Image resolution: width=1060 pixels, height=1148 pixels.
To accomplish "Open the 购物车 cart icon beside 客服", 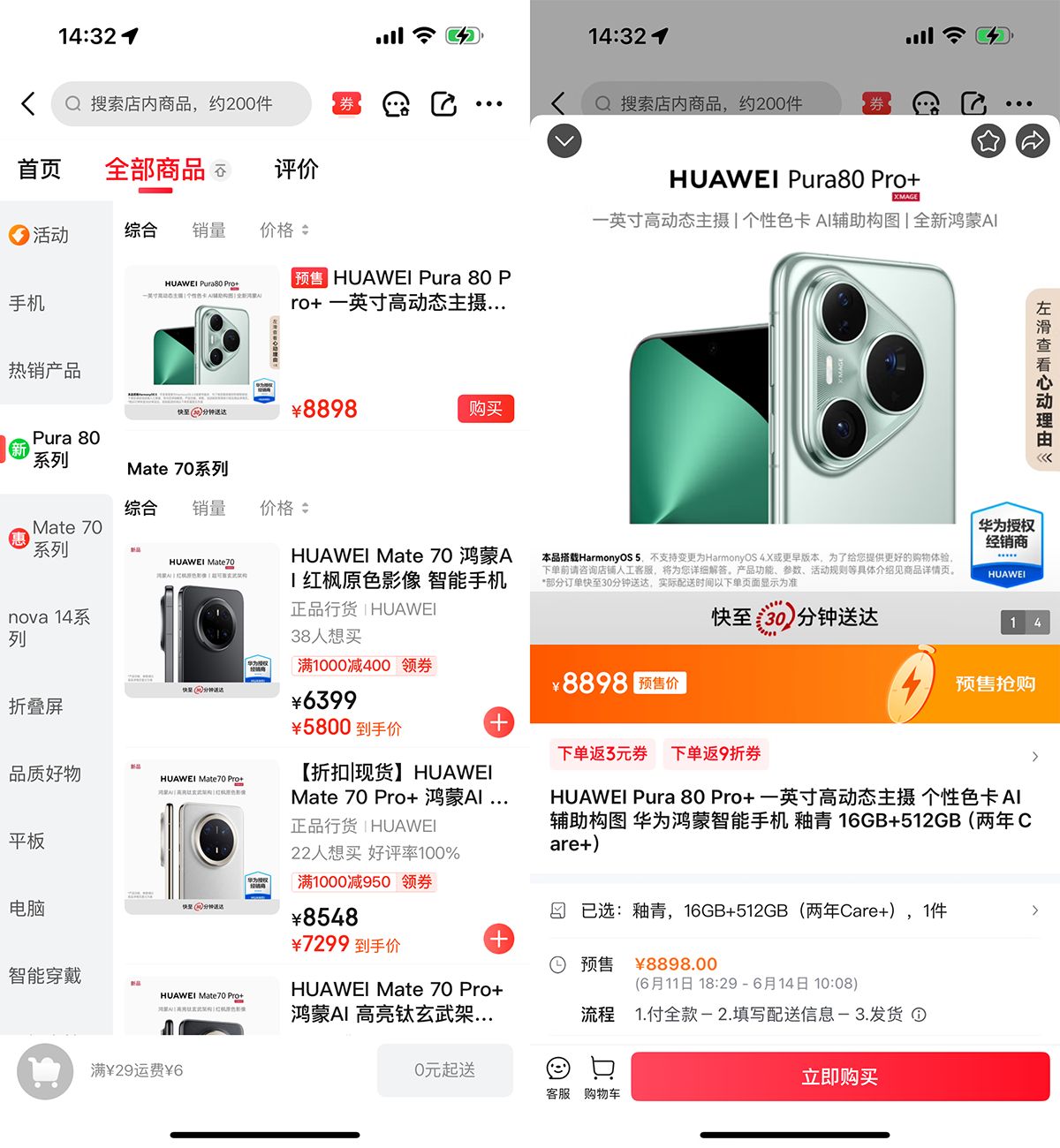I will click(x=602, y=1077).
